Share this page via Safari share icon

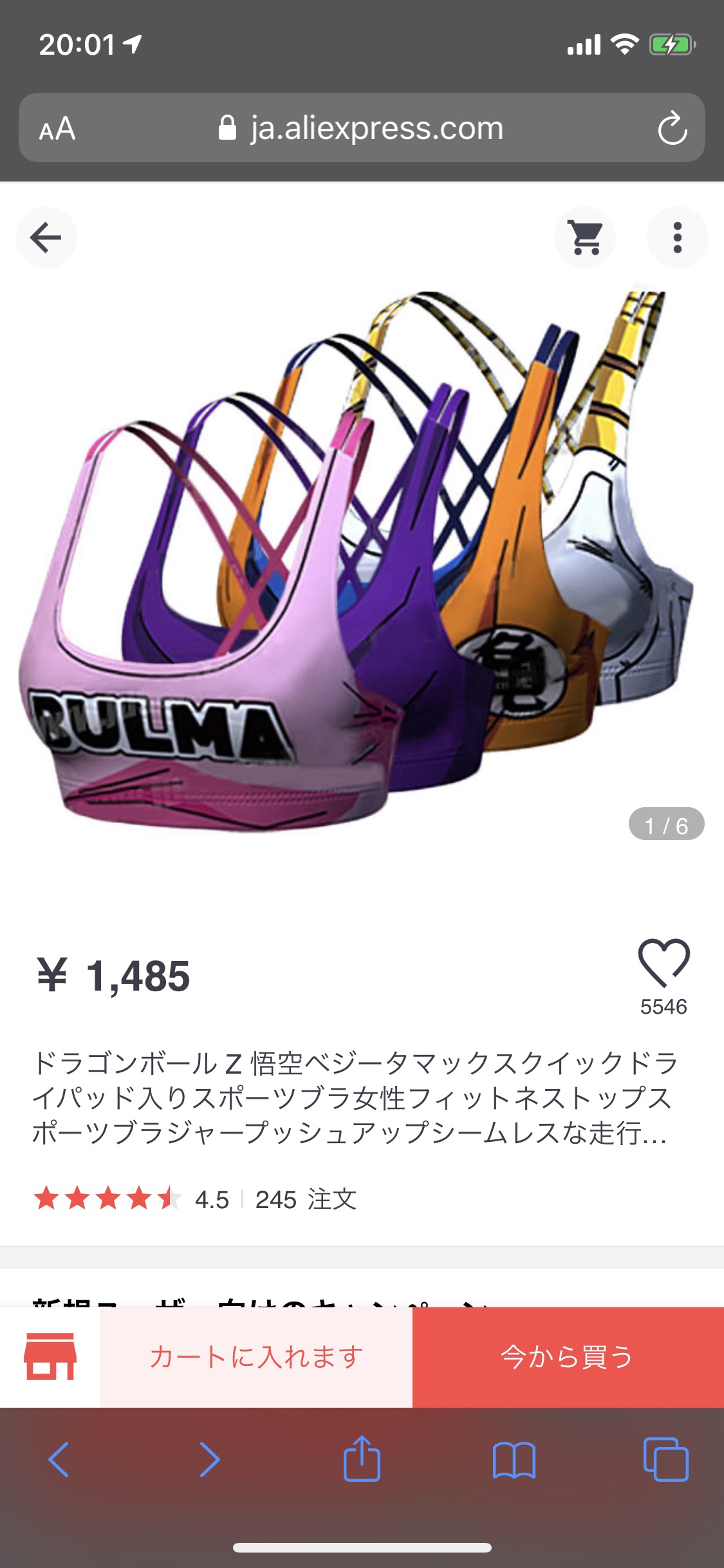[362, 1459]
